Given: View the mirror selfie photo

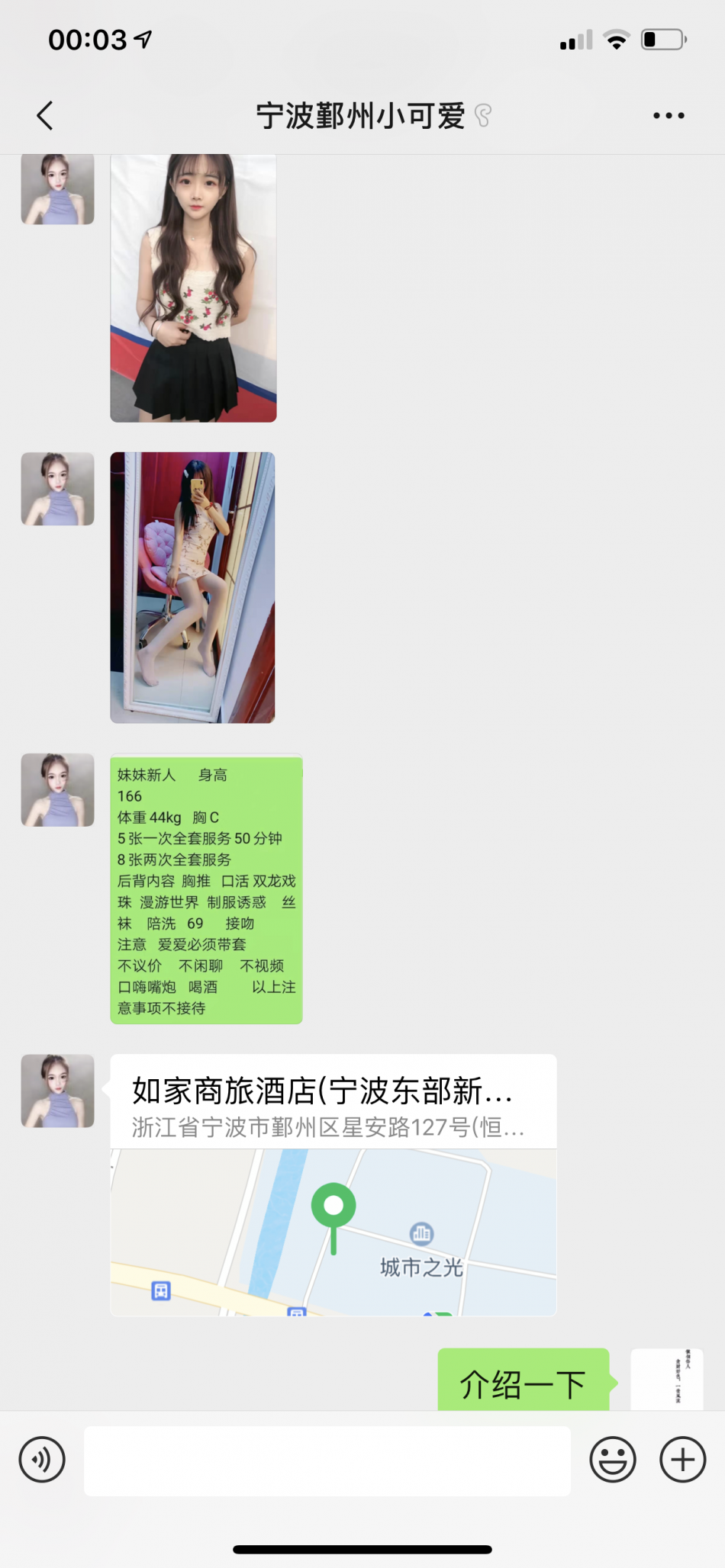Looking at the screenshot, I should coord(192,587).
